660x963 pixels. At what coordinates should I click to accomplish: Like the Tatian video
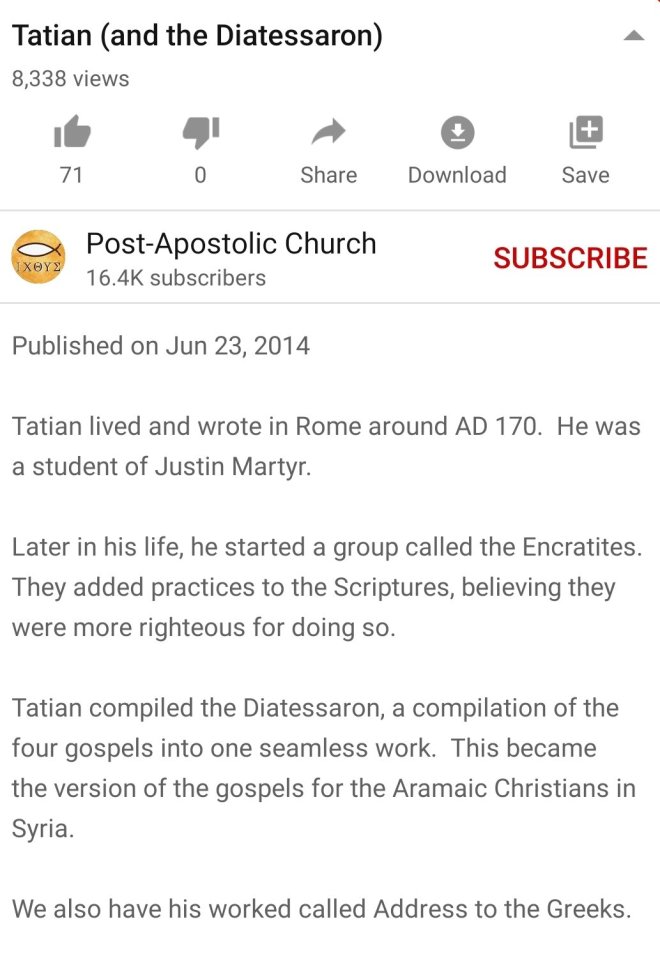71,133
